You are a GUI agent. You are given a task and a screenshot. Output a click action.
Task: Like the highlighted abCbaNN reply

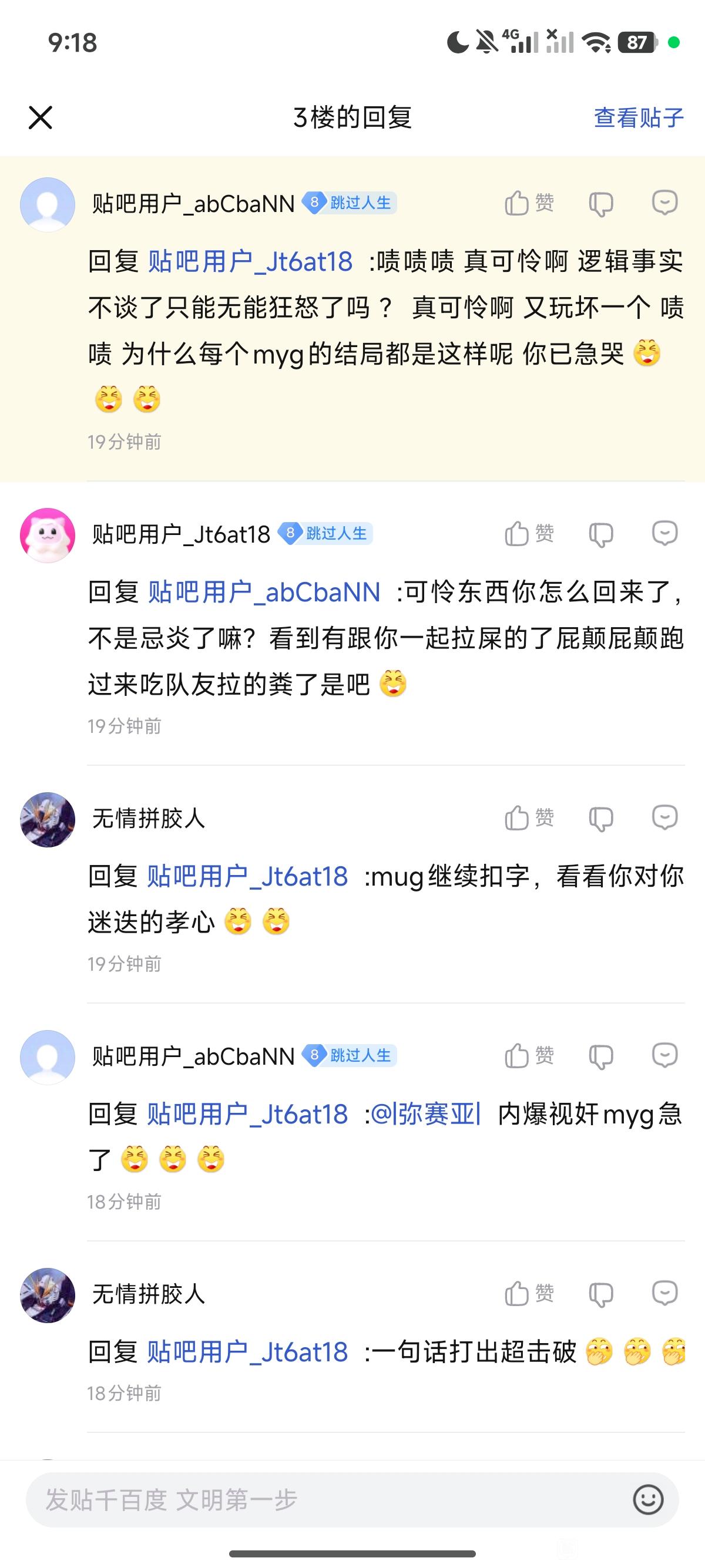[528, 203]
